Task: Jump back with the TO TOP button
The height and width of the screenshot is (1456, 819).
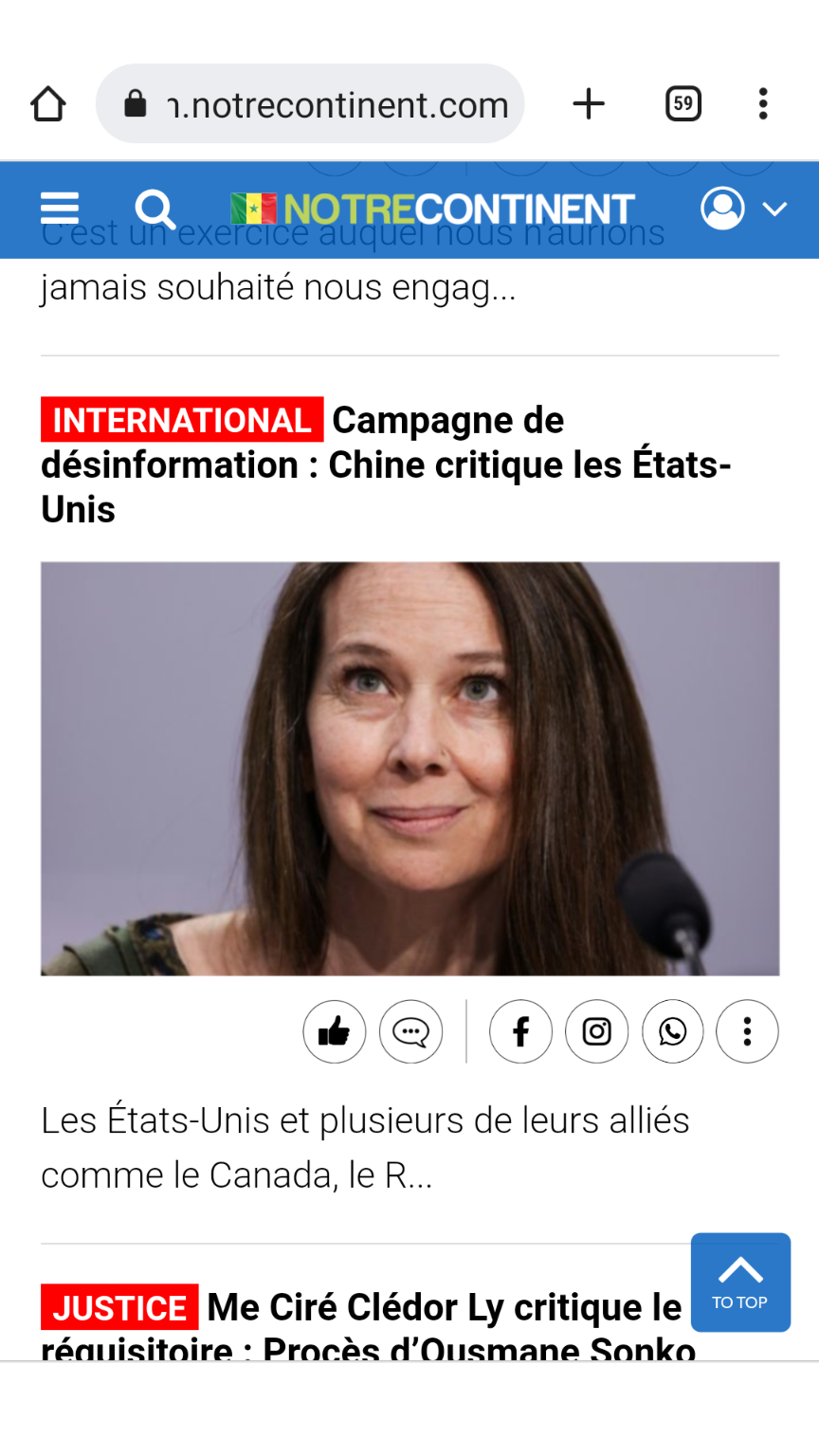Action: click(740, 1282)
